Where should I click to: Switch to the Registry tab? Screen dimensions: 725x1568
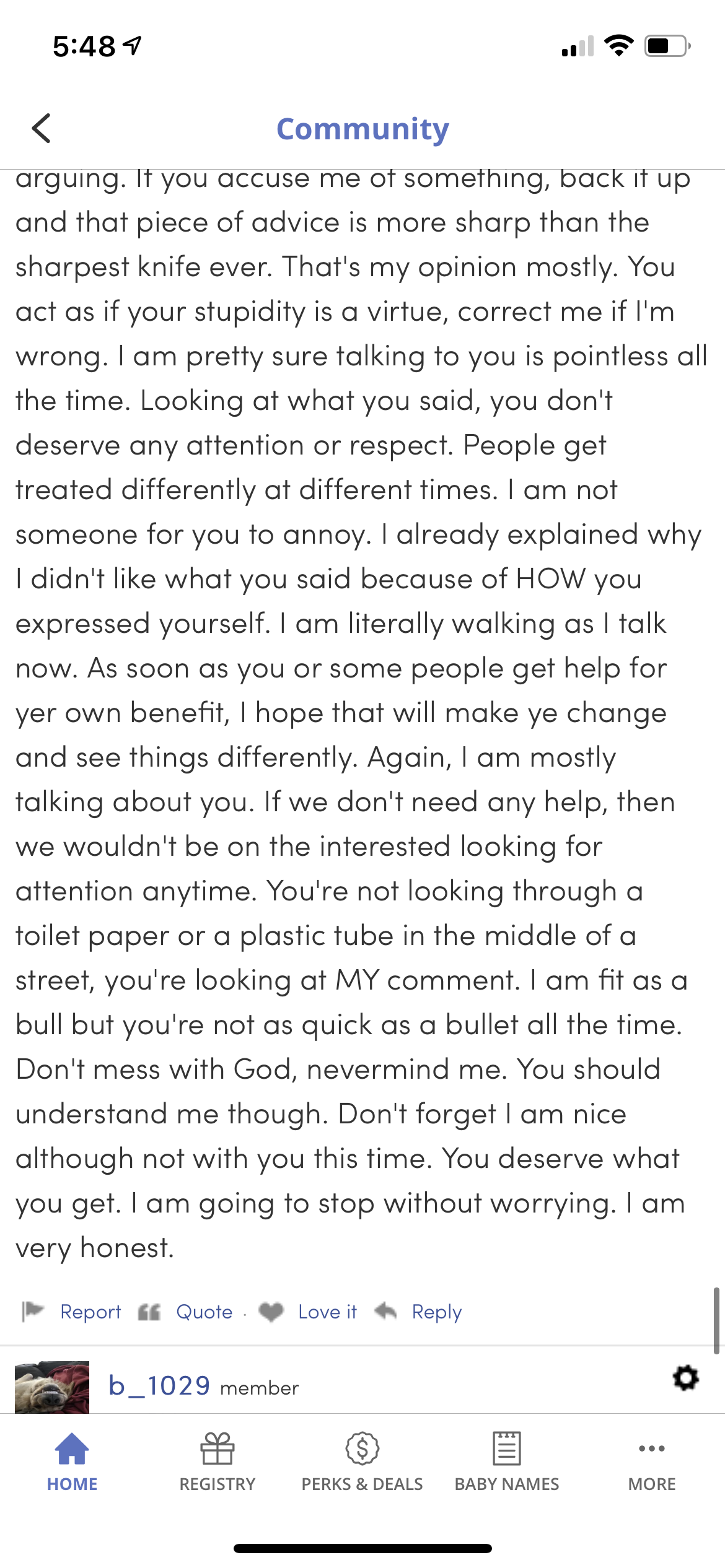217,1461
